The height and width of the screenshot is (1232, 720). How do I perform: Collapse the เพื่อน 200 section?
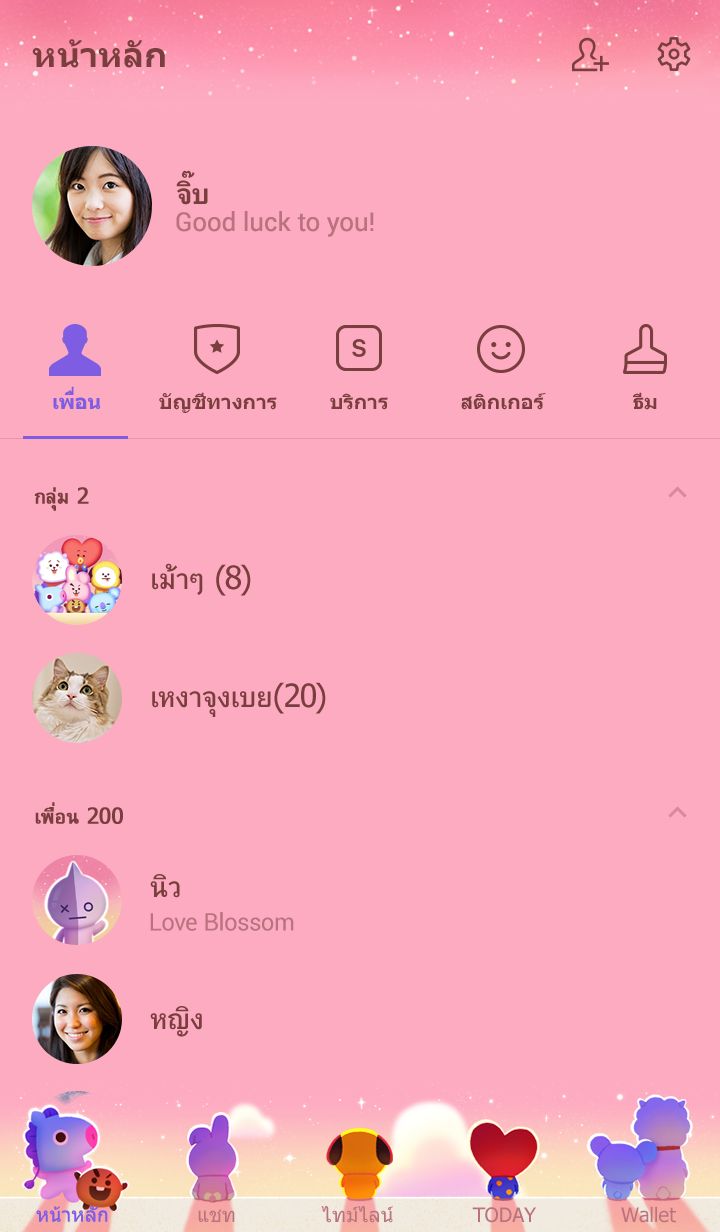(x=677, y=813)
